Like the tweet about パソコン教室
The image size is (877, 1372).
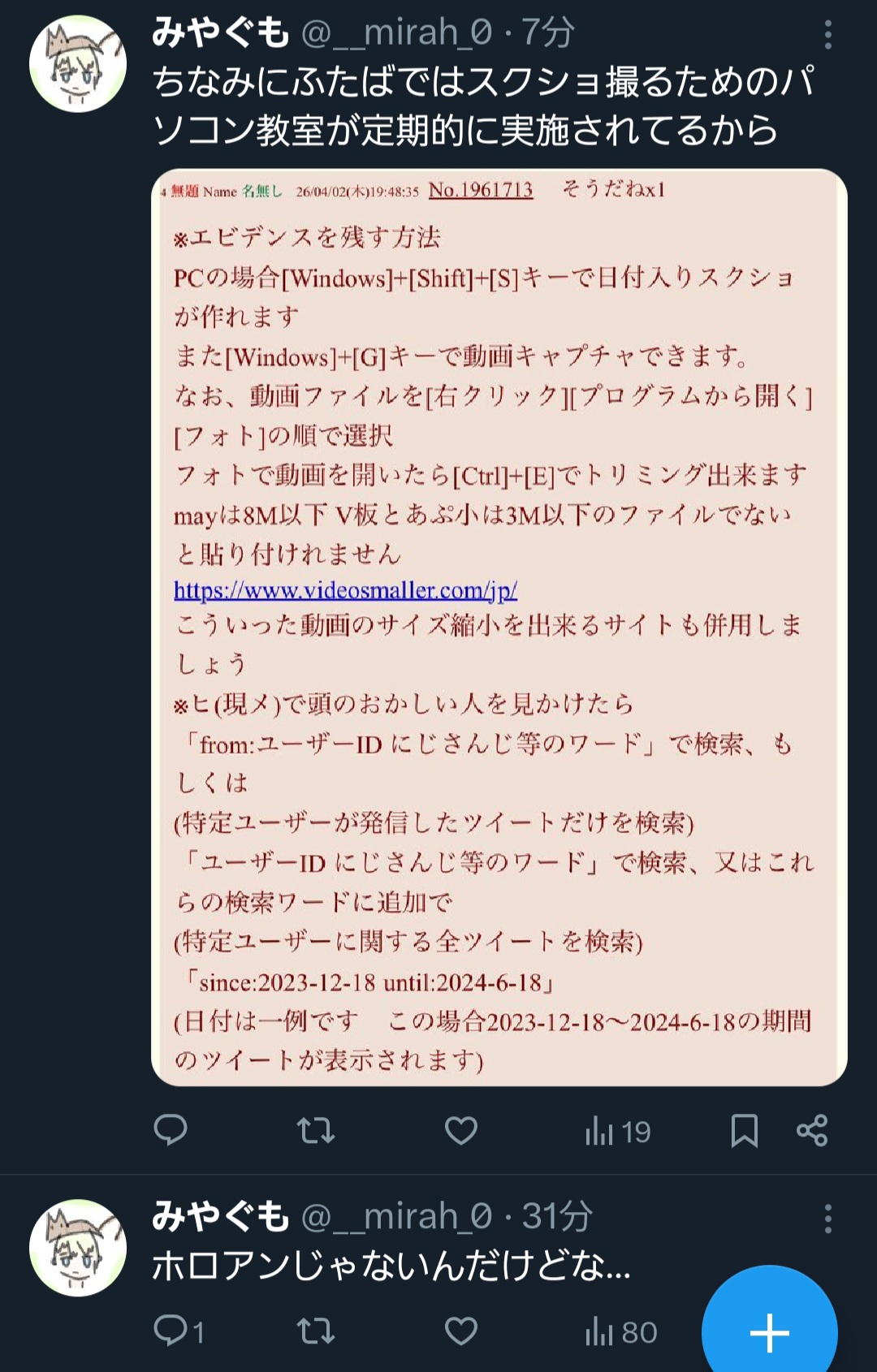click(461, 1130)
